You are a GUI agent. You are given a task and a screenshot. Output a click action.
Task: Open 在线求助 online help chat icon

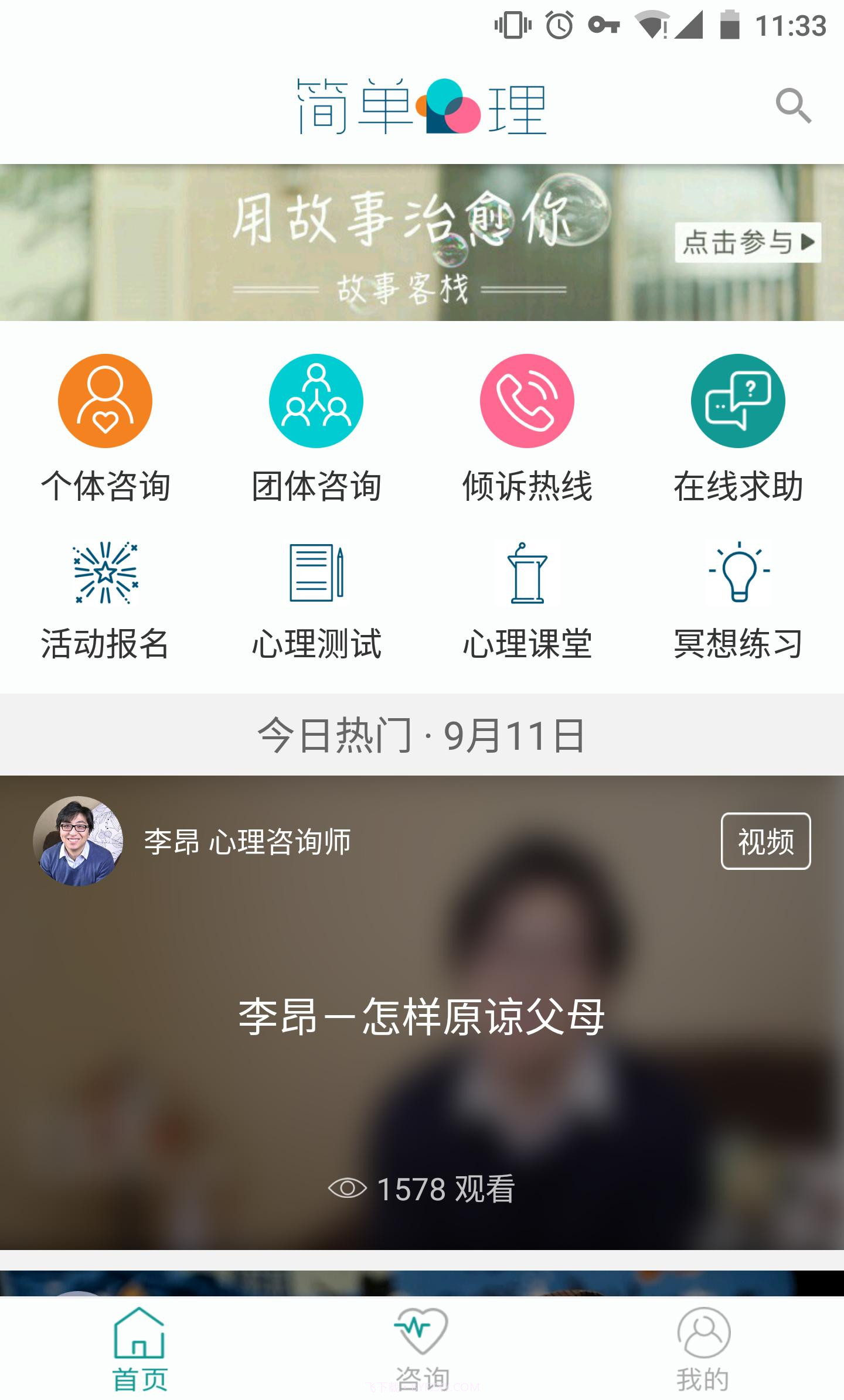click(737, 400)
